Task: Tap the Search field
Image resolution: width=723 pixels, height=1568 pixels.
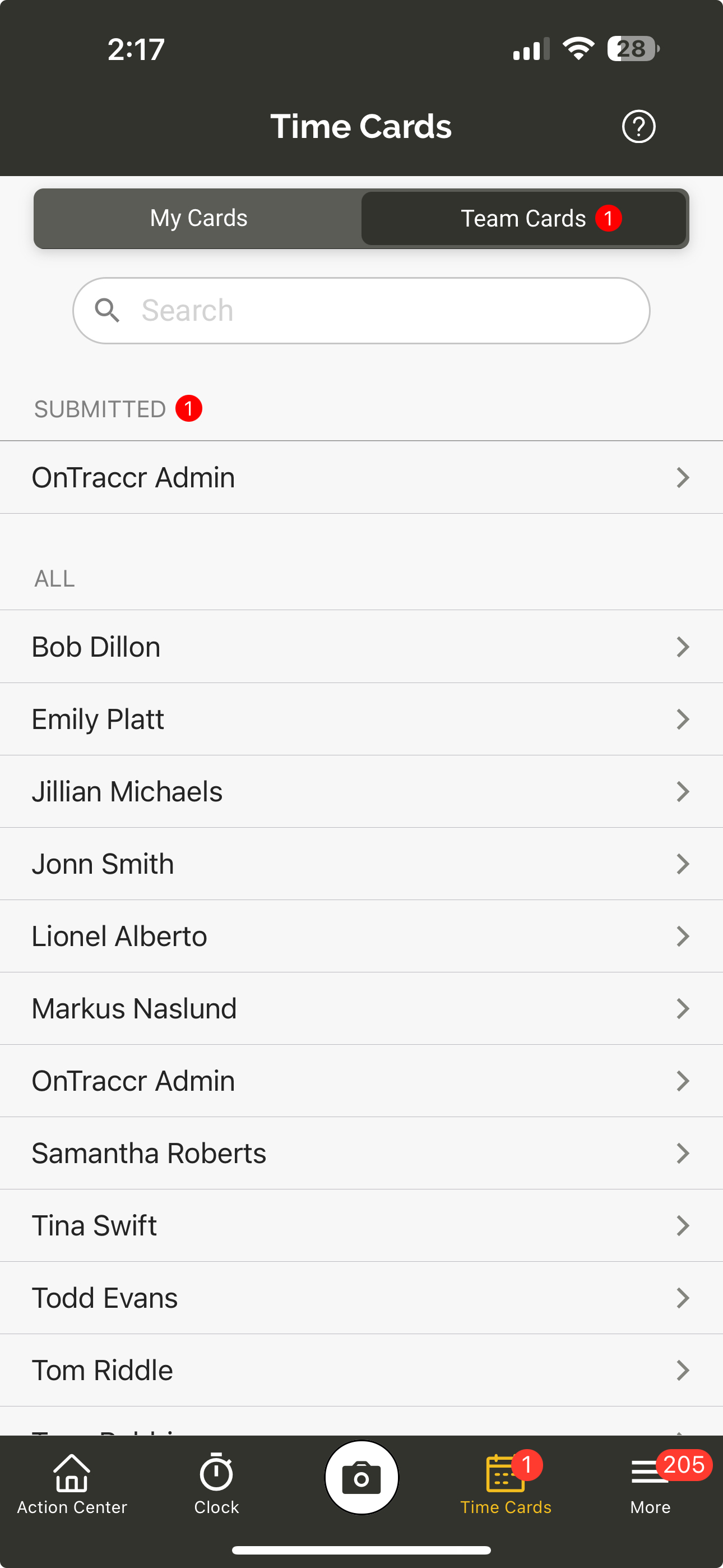Action: click(361, 311)
